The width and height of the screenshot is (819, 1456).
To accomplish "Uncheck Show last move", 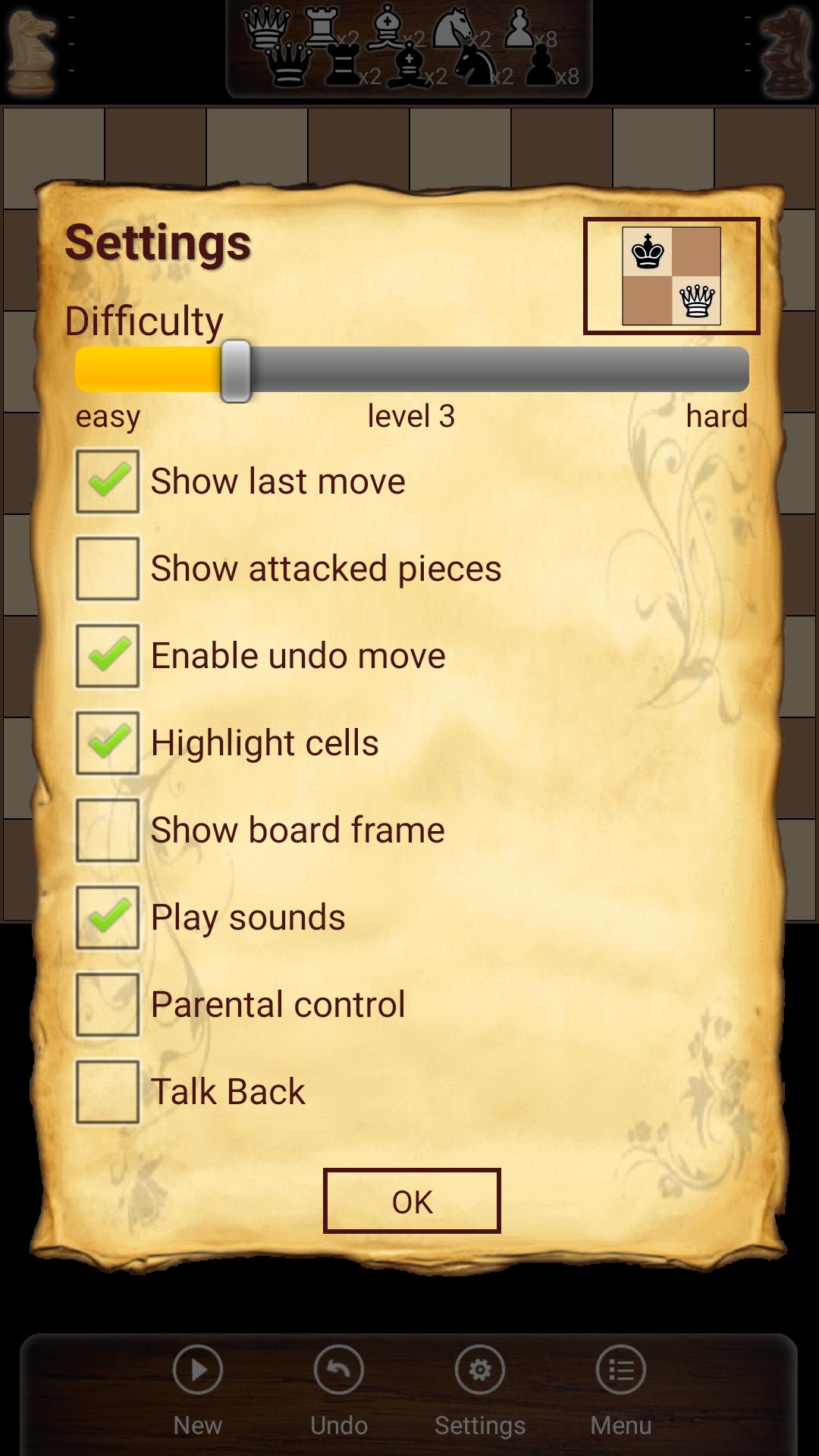I will click(107, 482).
